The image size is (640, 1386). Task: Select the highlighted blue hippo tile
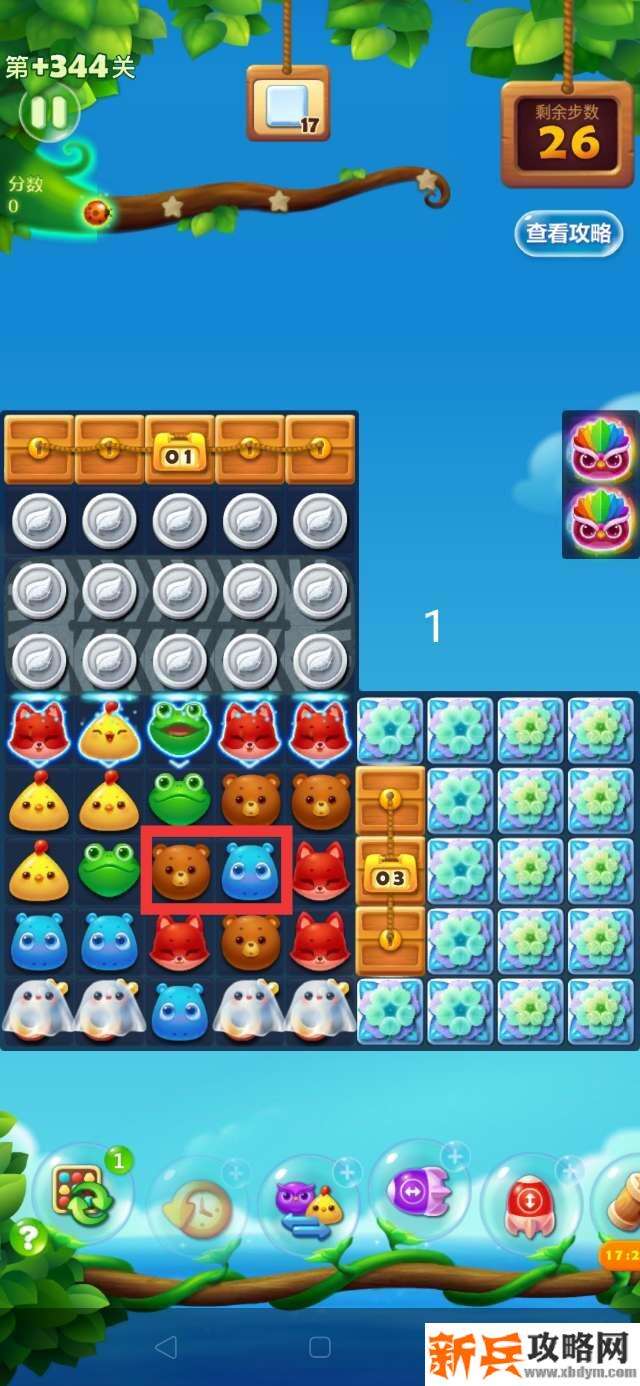[250, 871]
